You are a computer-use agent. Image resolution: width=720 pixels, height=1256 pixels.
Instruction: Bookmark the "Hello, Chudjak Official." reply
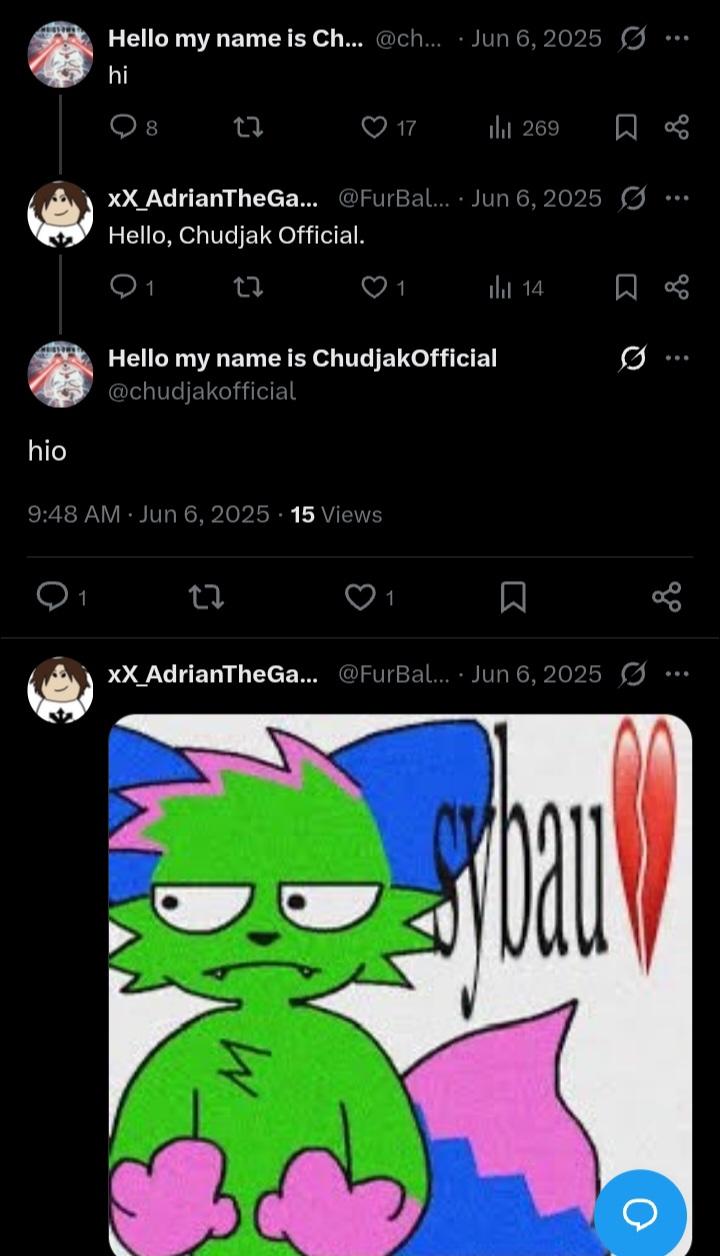point(626,288)
